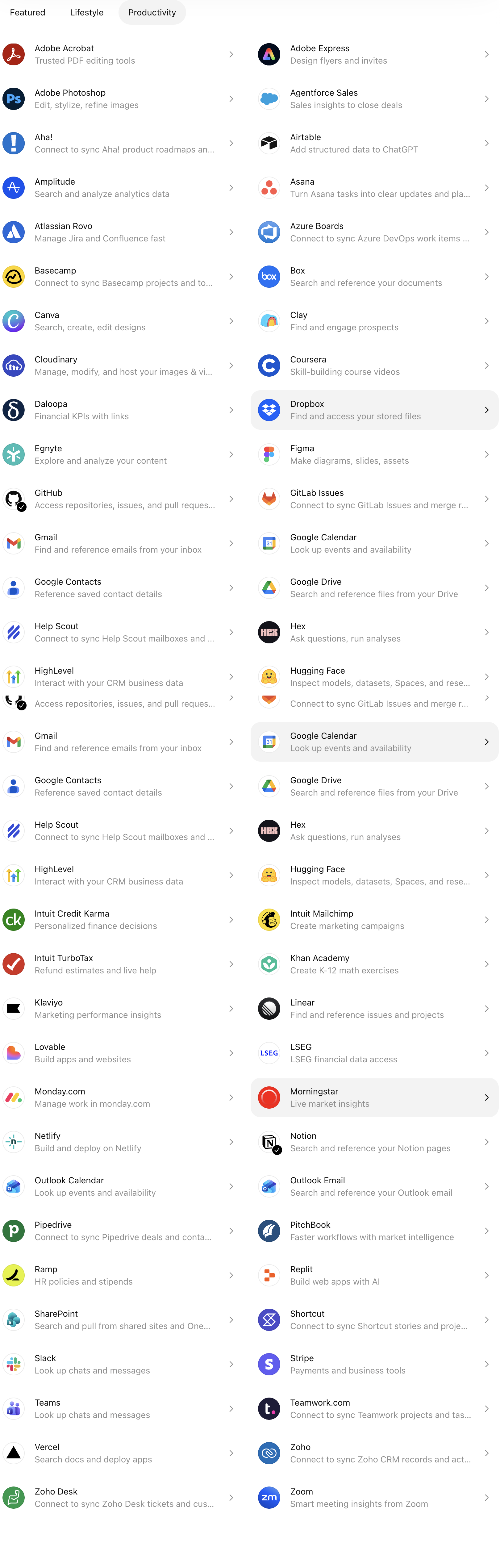Open the Notion entry

tap(374, 1142)
